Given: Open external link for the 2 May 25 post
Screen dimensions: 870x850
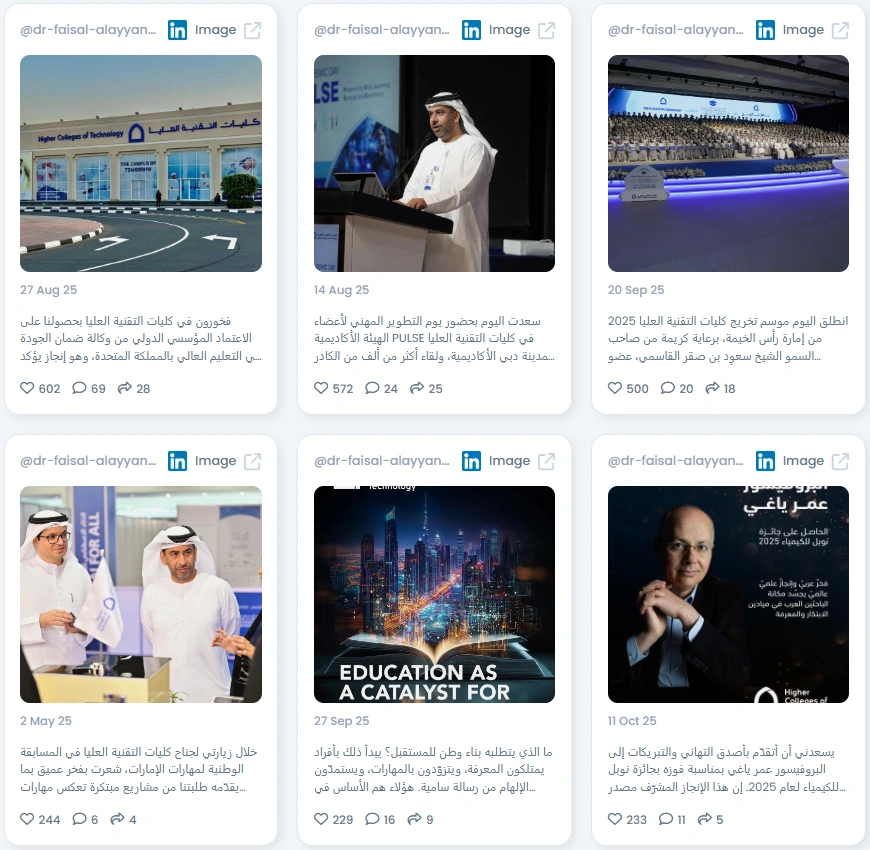Looking at the screenshot, I should (x=252, y=461).
